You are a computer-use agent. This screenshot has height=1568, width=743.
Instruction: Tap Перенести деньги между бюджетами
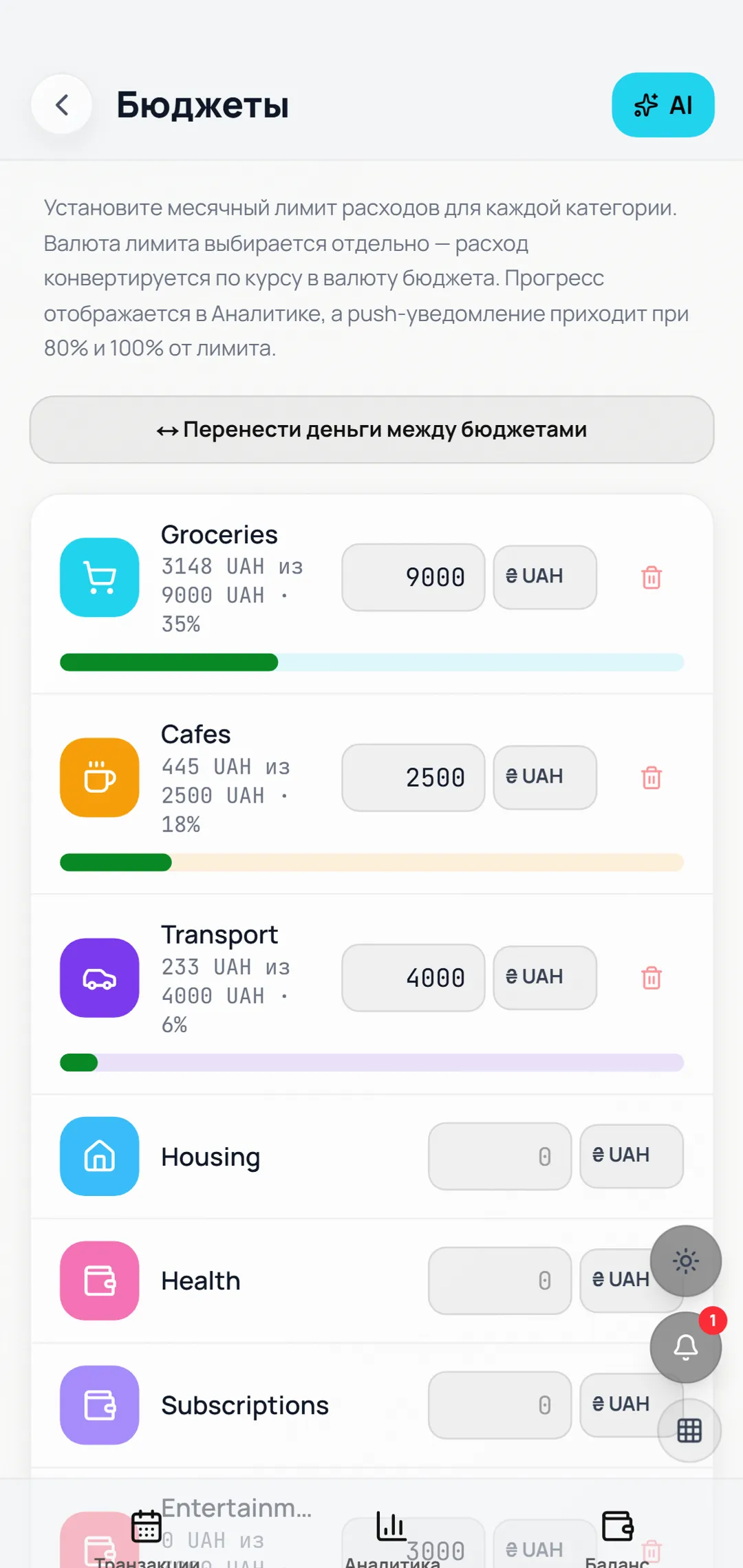[371, 429]
